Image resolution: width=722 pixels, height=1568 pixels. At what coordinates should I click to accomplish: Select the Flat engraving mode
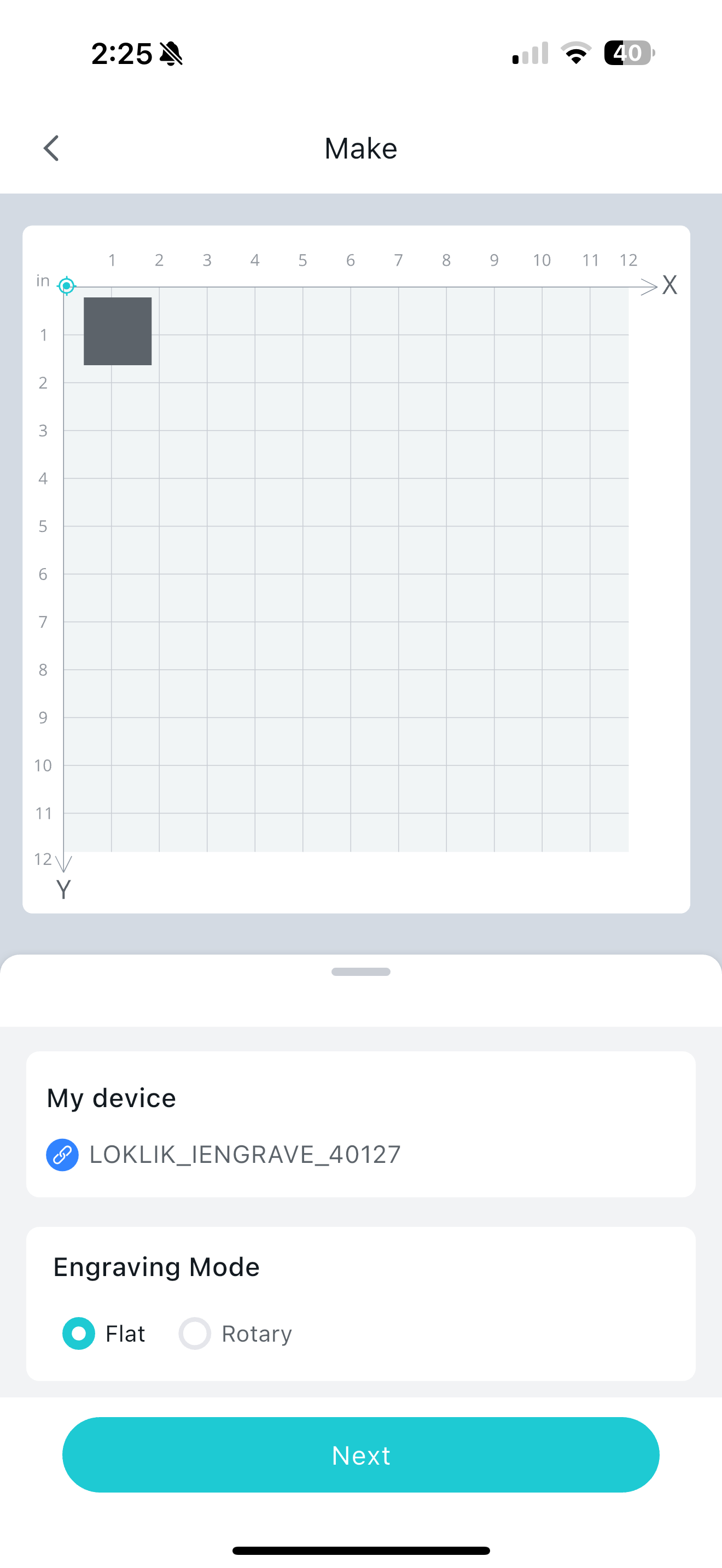(79, 1333)
